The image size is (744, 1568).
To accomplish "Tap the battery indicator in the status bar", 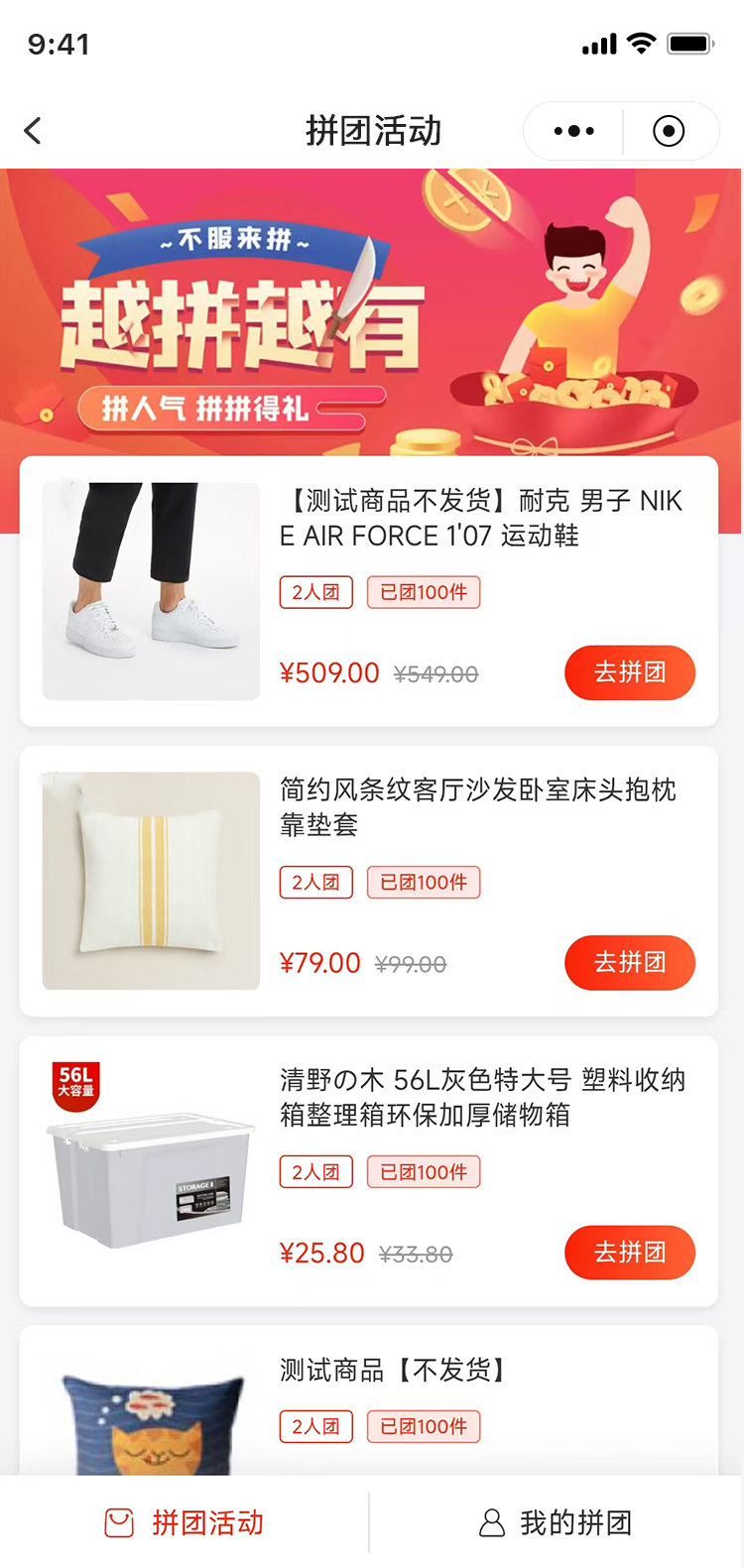I will [690, 43].
